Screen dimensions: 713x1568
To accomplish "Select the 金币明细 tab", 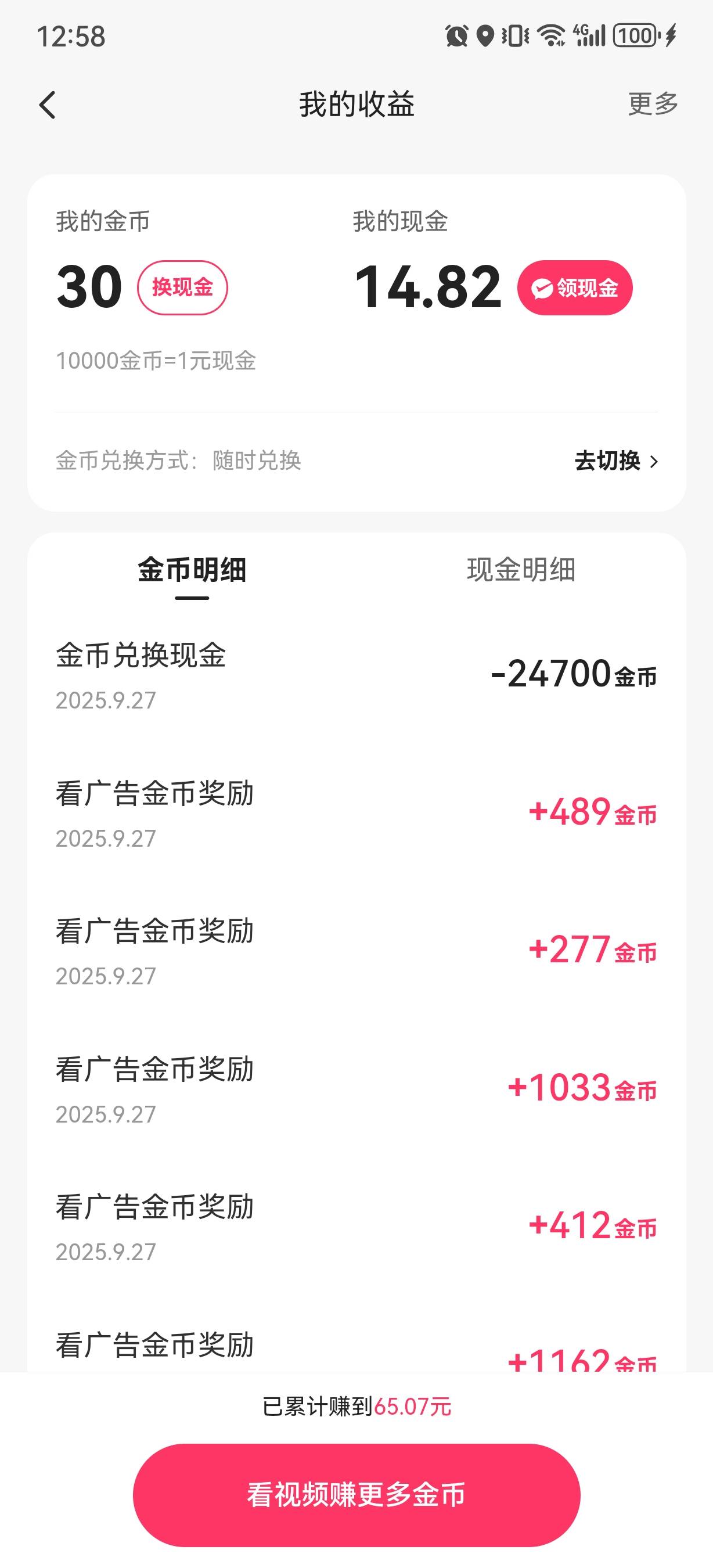I will click(x=192, y=571).
